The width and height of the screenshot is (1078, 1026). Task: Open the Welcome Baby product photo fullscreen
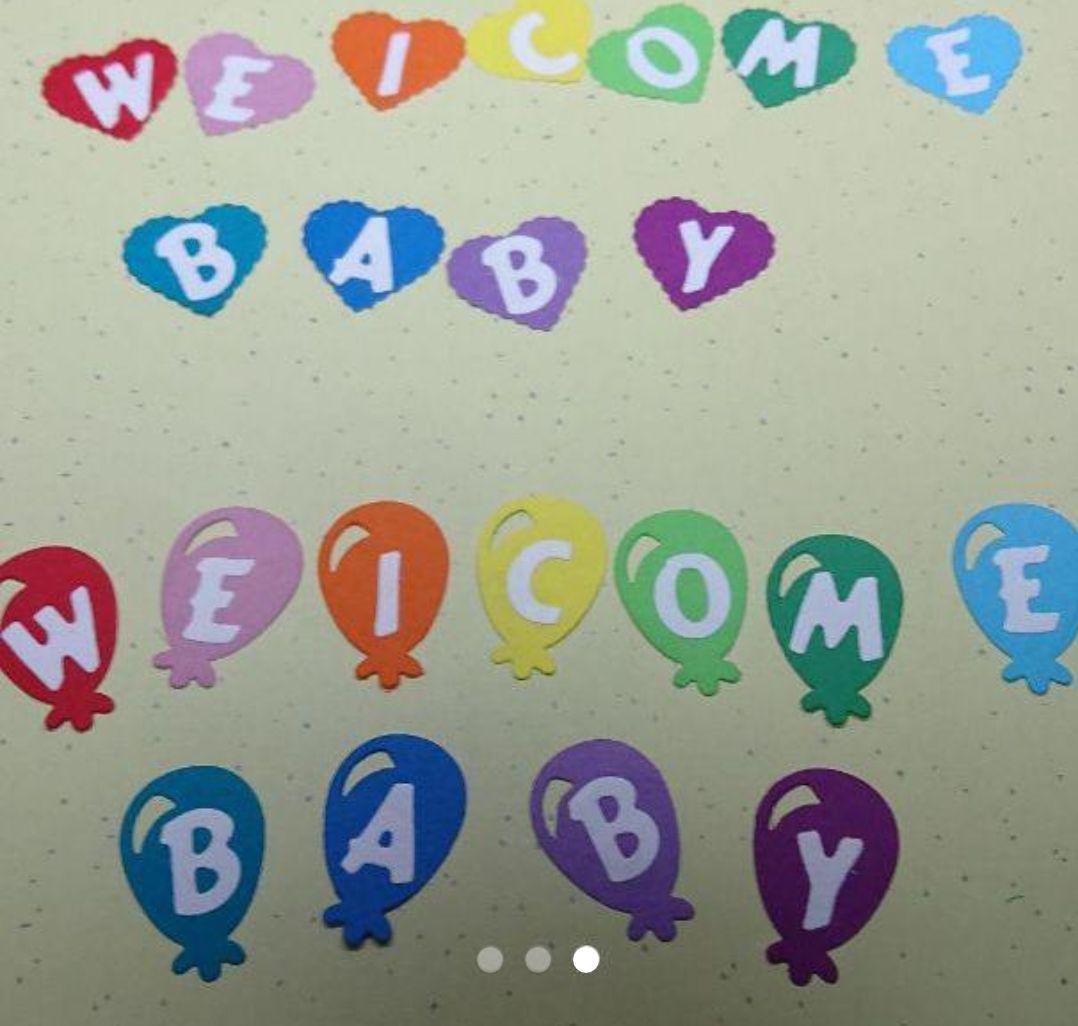pyautogui.click(x=539, y=450)
